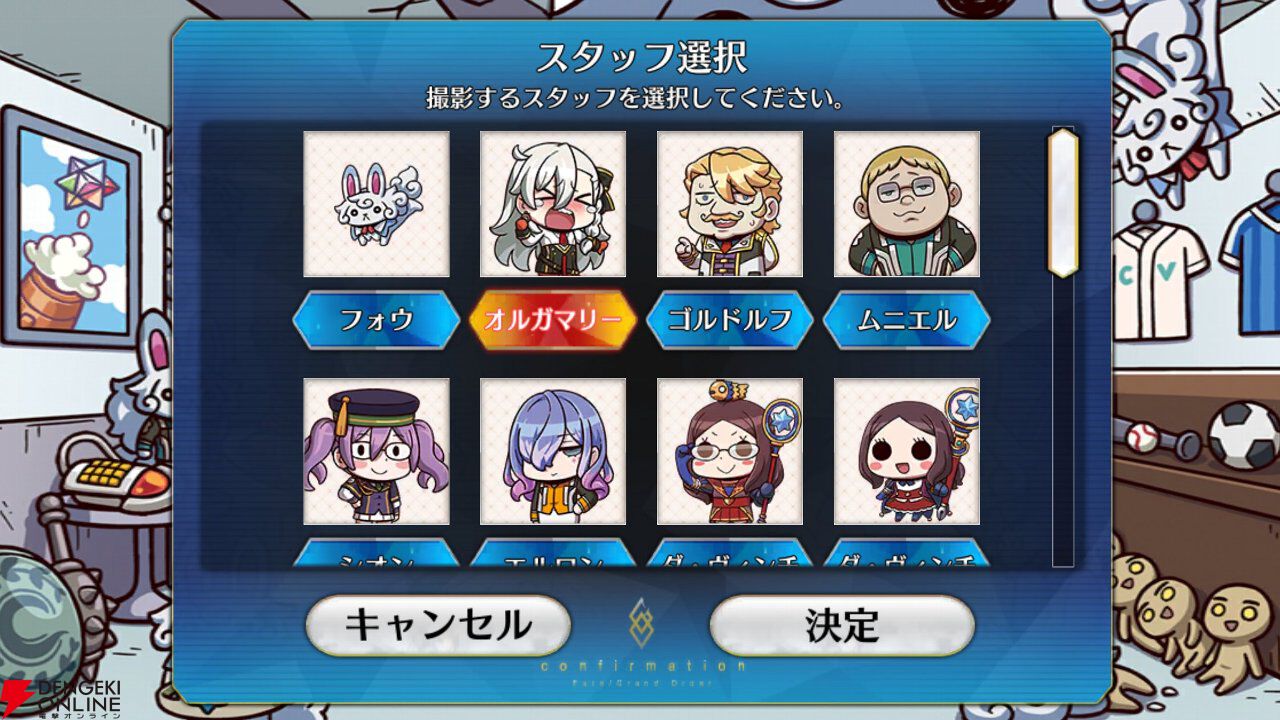Tap the ゴルドルフ name button

[x=730, y=320]
